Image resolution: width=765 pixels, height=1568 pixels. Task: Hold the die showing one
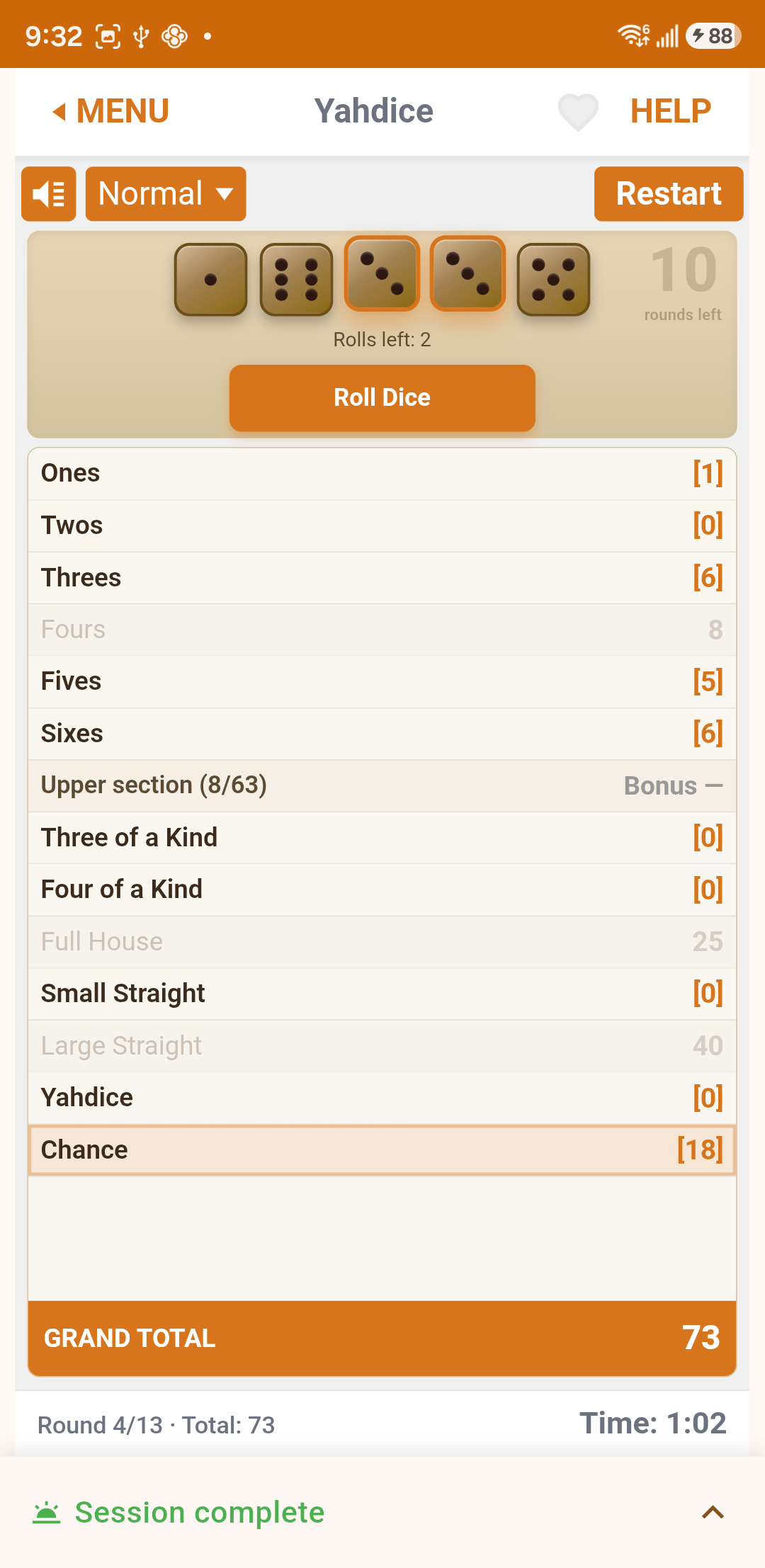210,279
